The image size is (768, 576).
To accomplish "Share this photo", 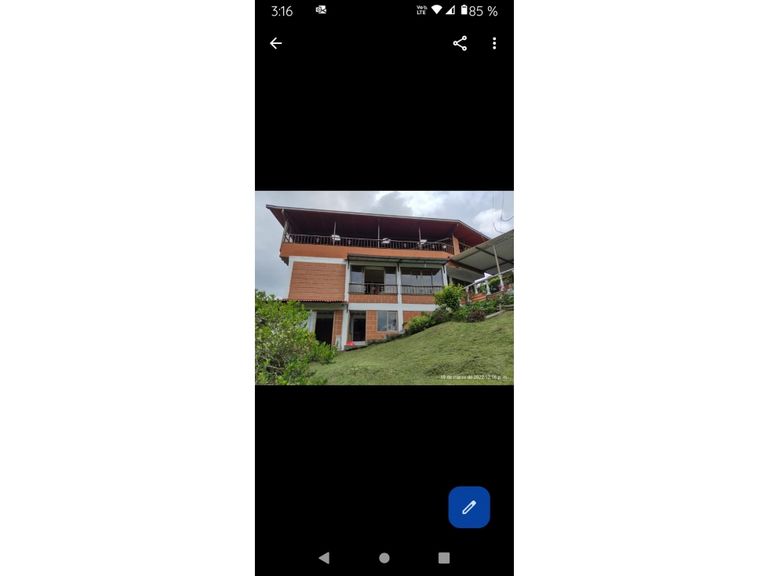I will 460,44.
